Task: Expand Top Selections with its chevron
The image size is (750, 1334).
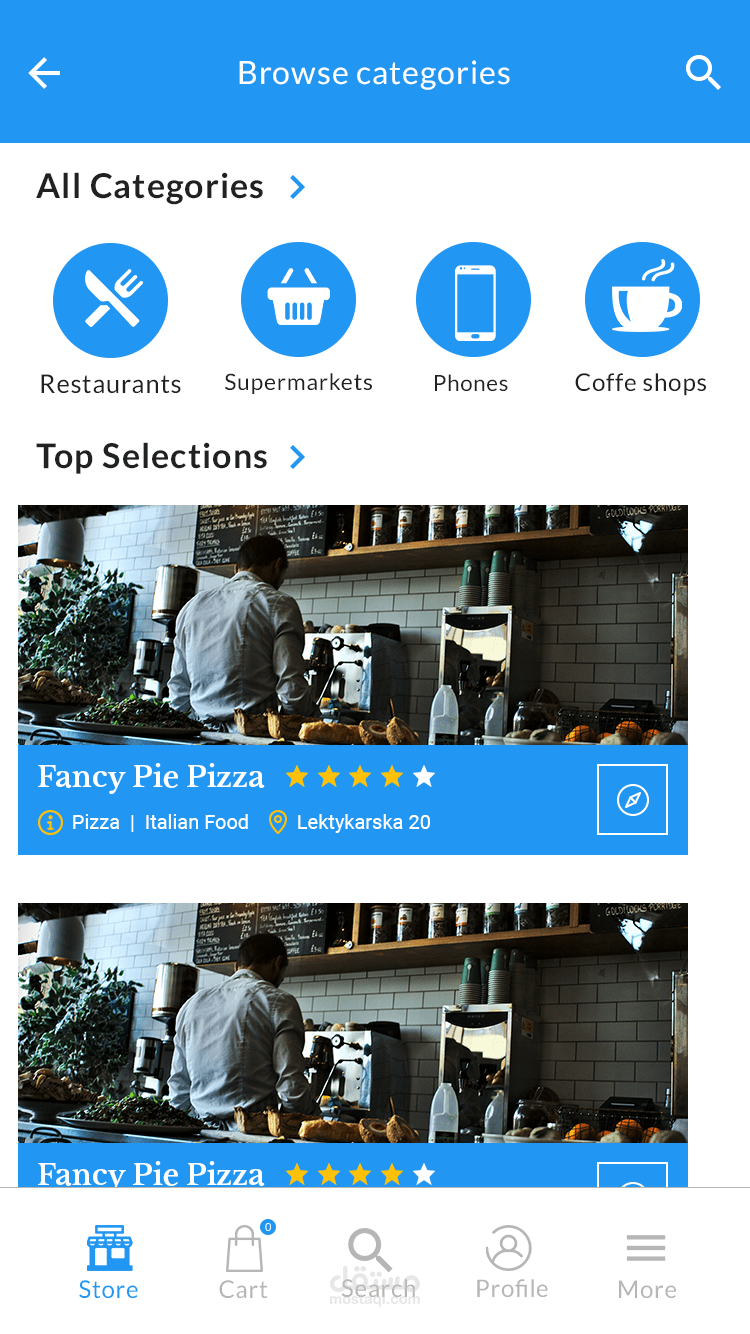Action: [297, 457]
